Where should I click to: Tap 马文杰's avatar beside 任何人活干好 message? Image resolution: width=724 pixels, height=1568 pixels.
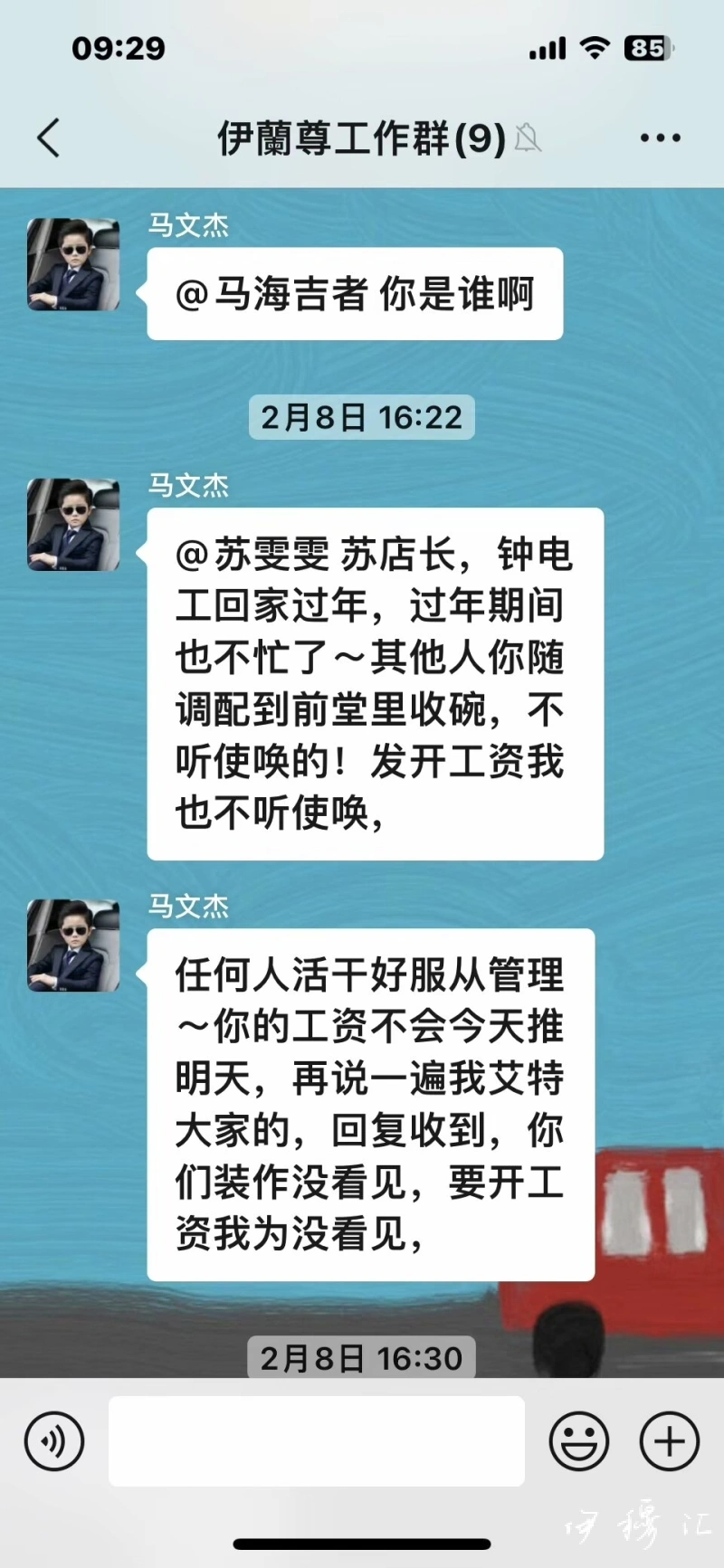(73, 946)
